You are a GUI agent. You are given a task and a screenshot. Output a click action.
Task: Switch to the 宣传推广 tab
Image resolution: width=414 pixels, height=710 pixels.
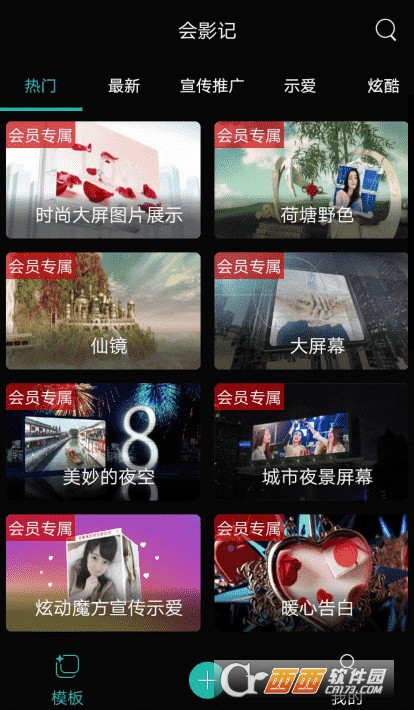click(x=212, y=86)
